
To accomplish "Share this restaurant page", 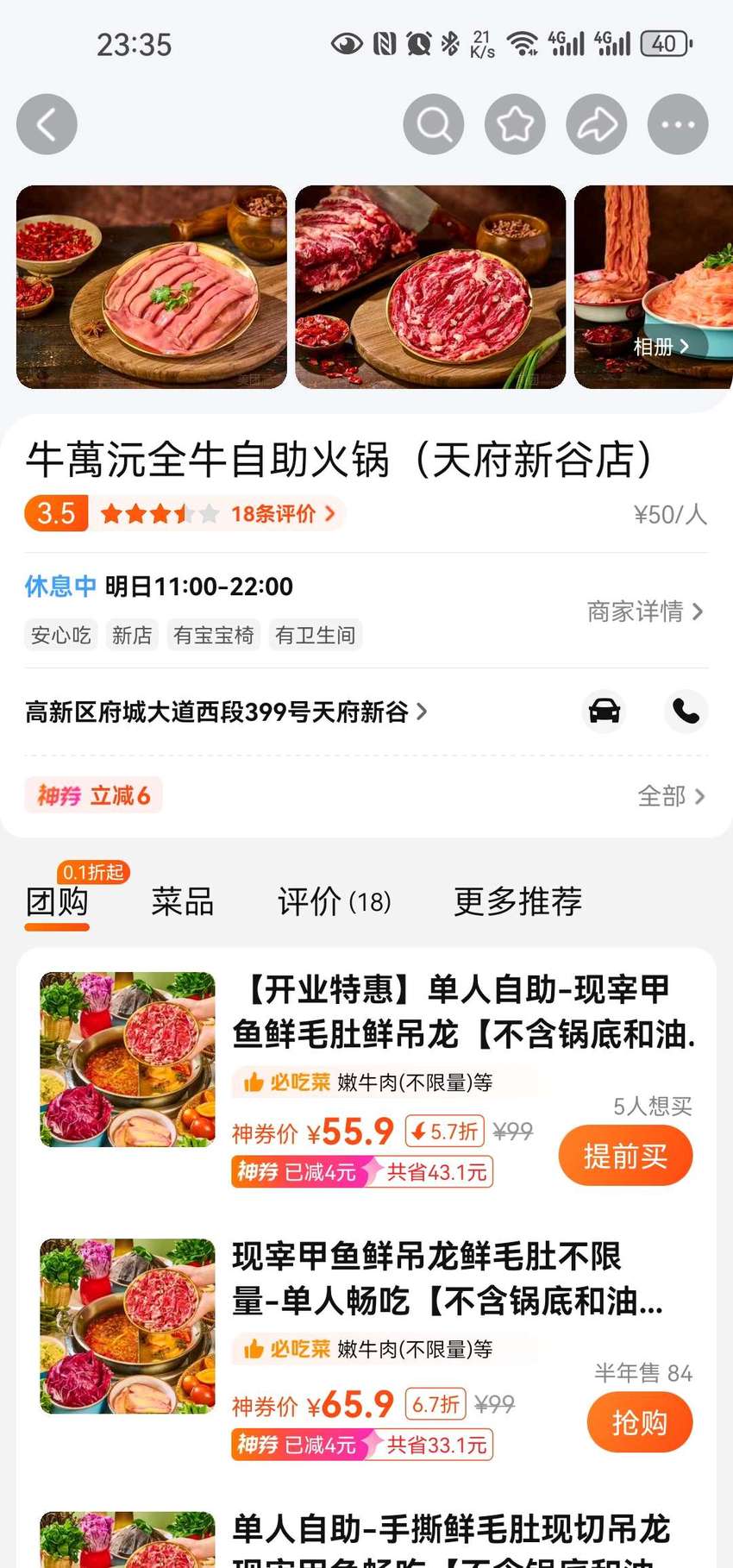I will (x=597, y=124).
